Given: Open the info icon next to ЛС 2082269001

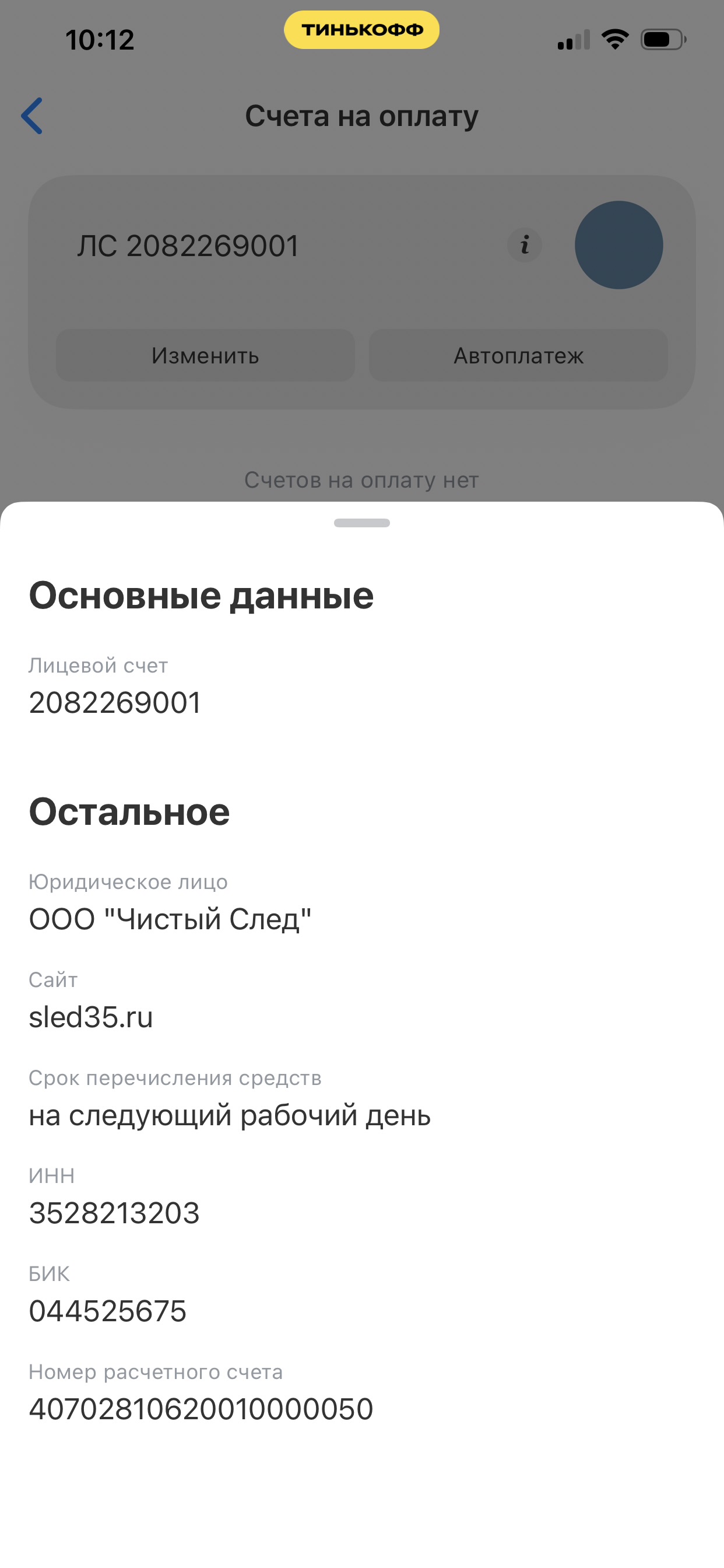Looking at the screenshot, I should point(524,246).
